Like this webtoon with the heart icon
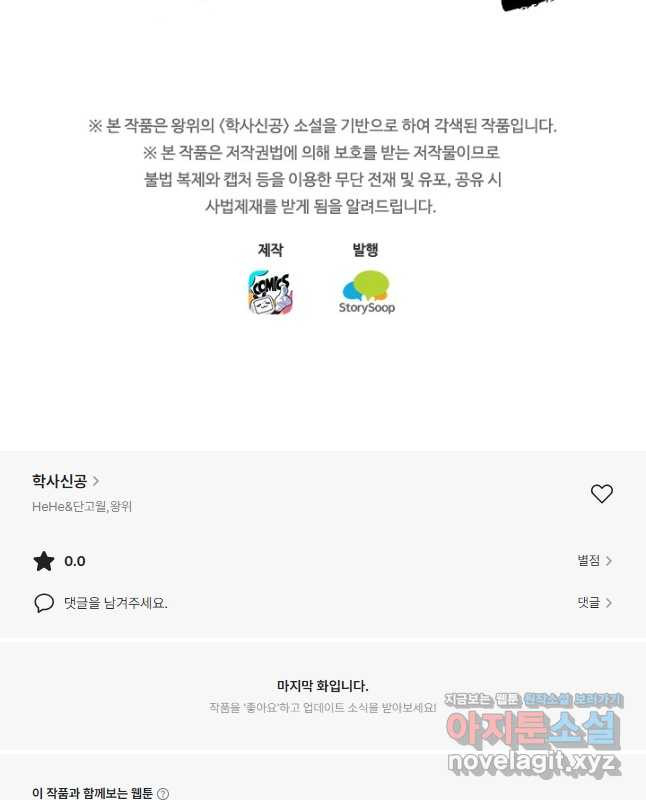The width and height of the screenshot is (646, 800). click(601, 493)
